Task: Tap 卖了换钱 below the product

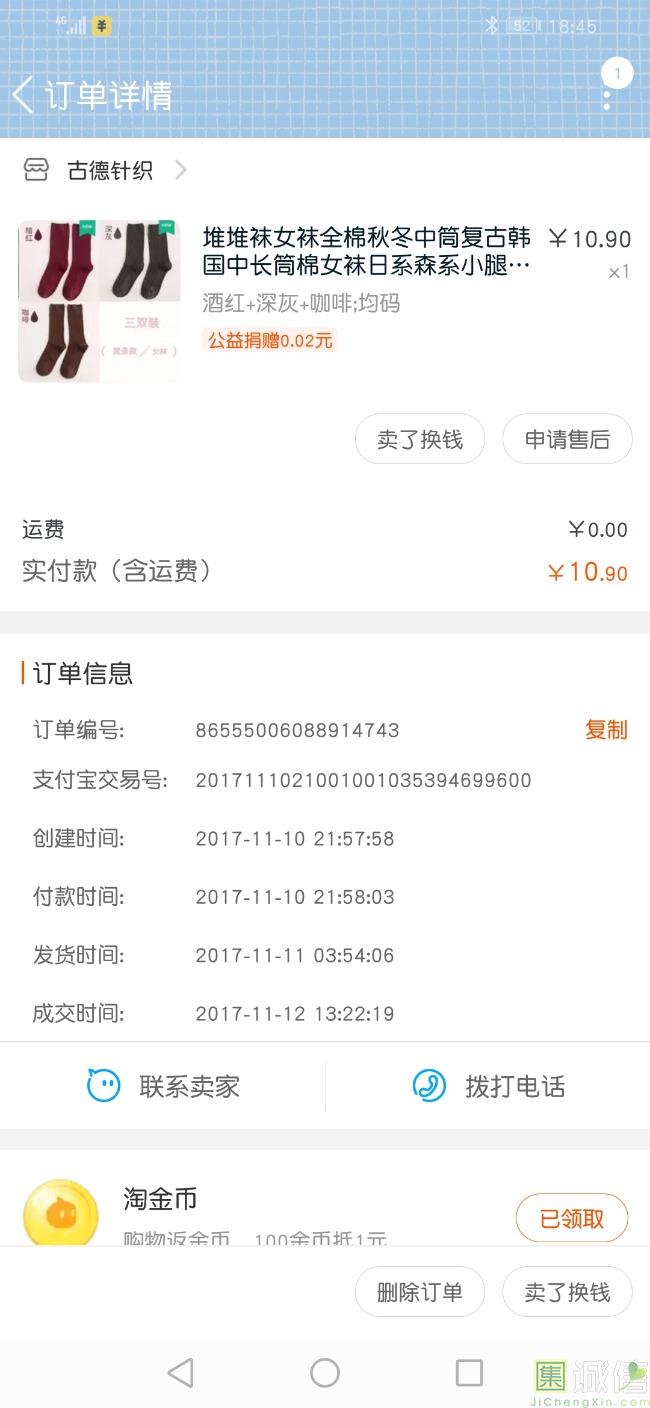Action: point(420,440)
